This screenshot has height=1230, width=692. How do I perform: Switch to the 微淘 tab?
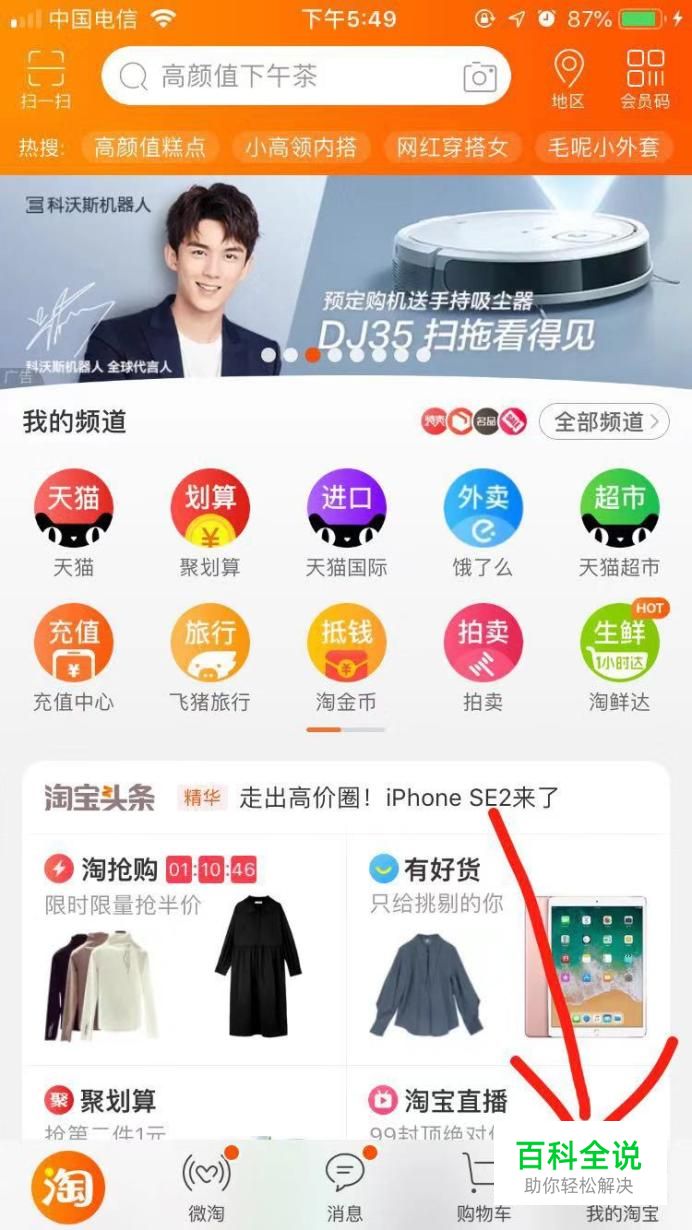point(206,1186)
